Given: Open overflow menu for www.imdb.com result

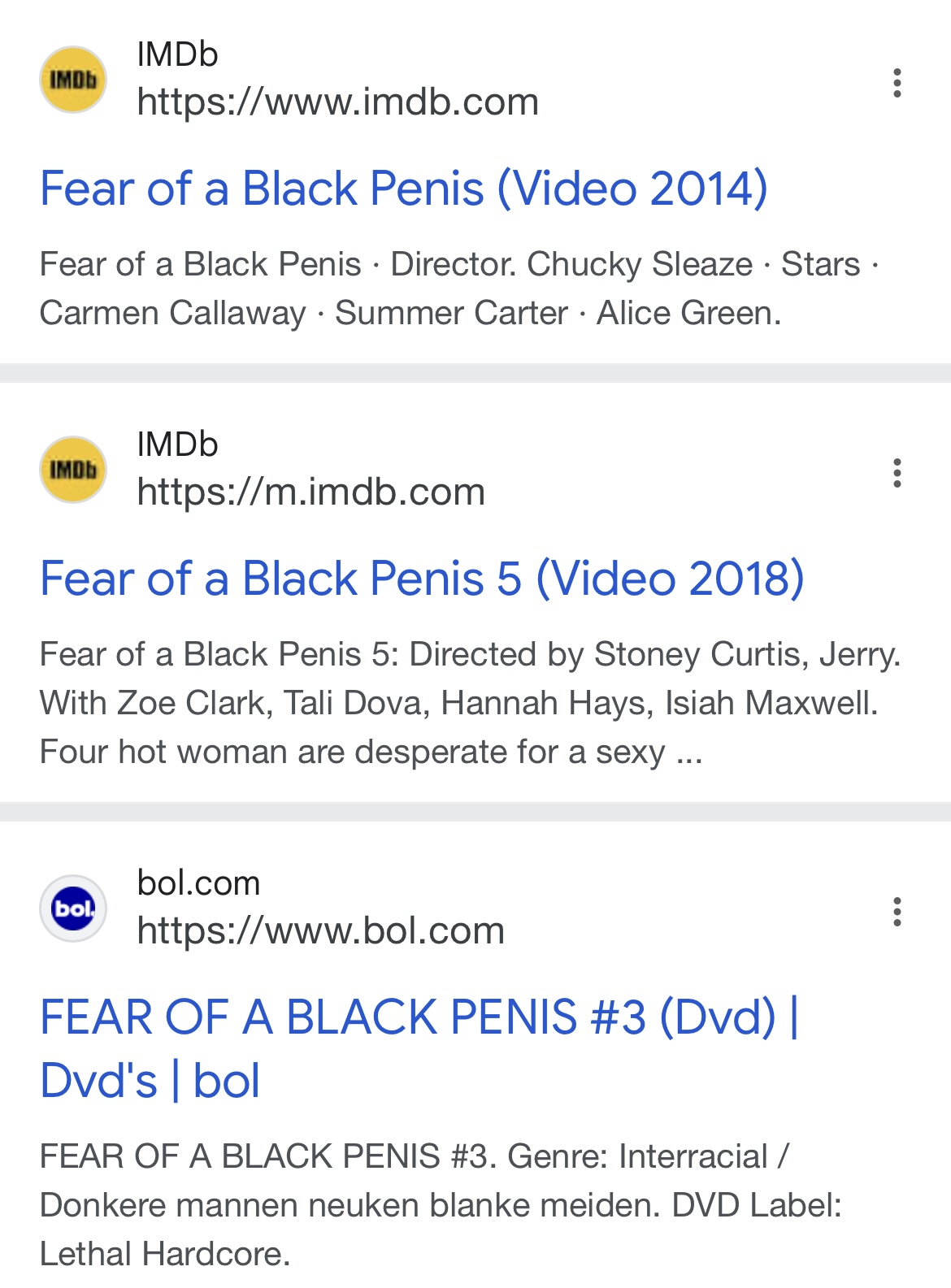Looking at the screenshot, I should [x=897, y=83].
